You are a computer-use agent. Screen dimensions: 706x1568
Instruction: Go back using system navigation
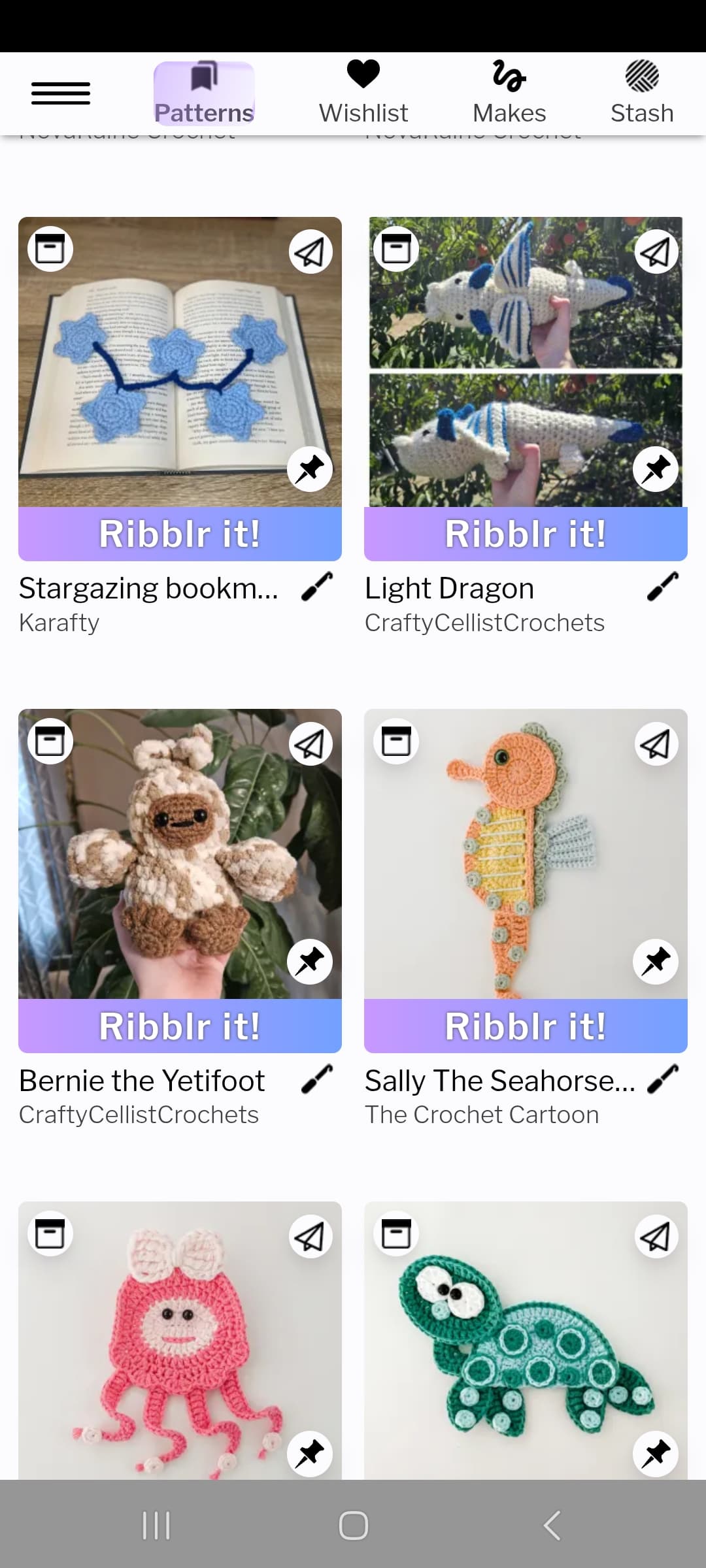(551, 1526)
